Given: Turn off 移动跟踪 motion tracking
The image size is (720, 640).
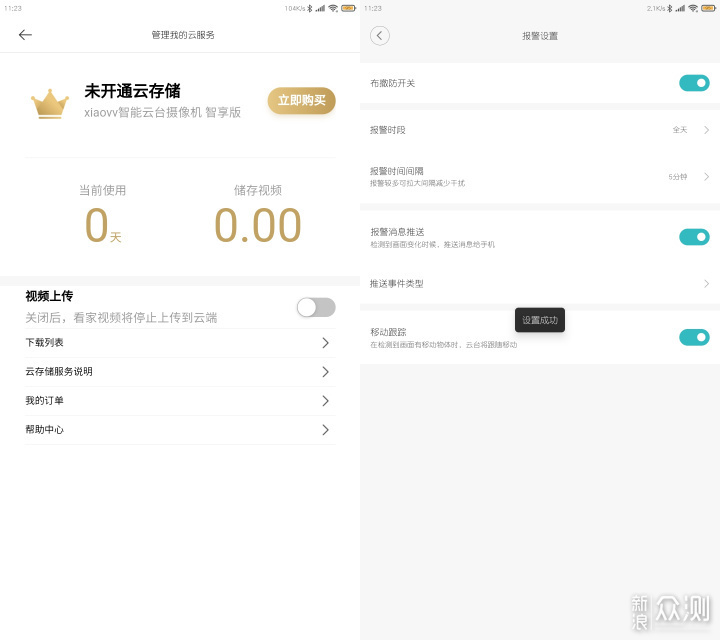Looking at the screenshot, I should coord(694,337).
